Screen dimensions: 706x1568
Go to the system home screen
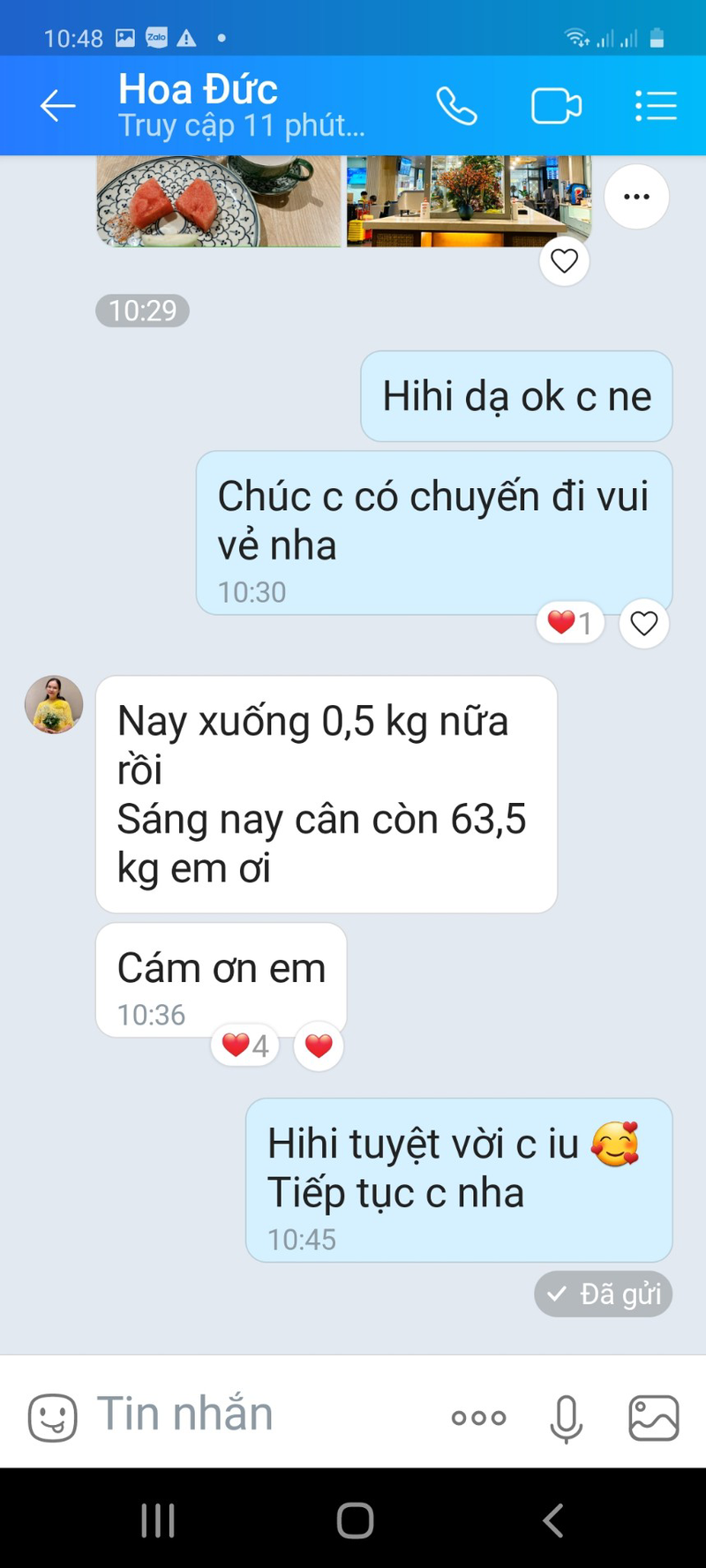[x=355, y=1520]
